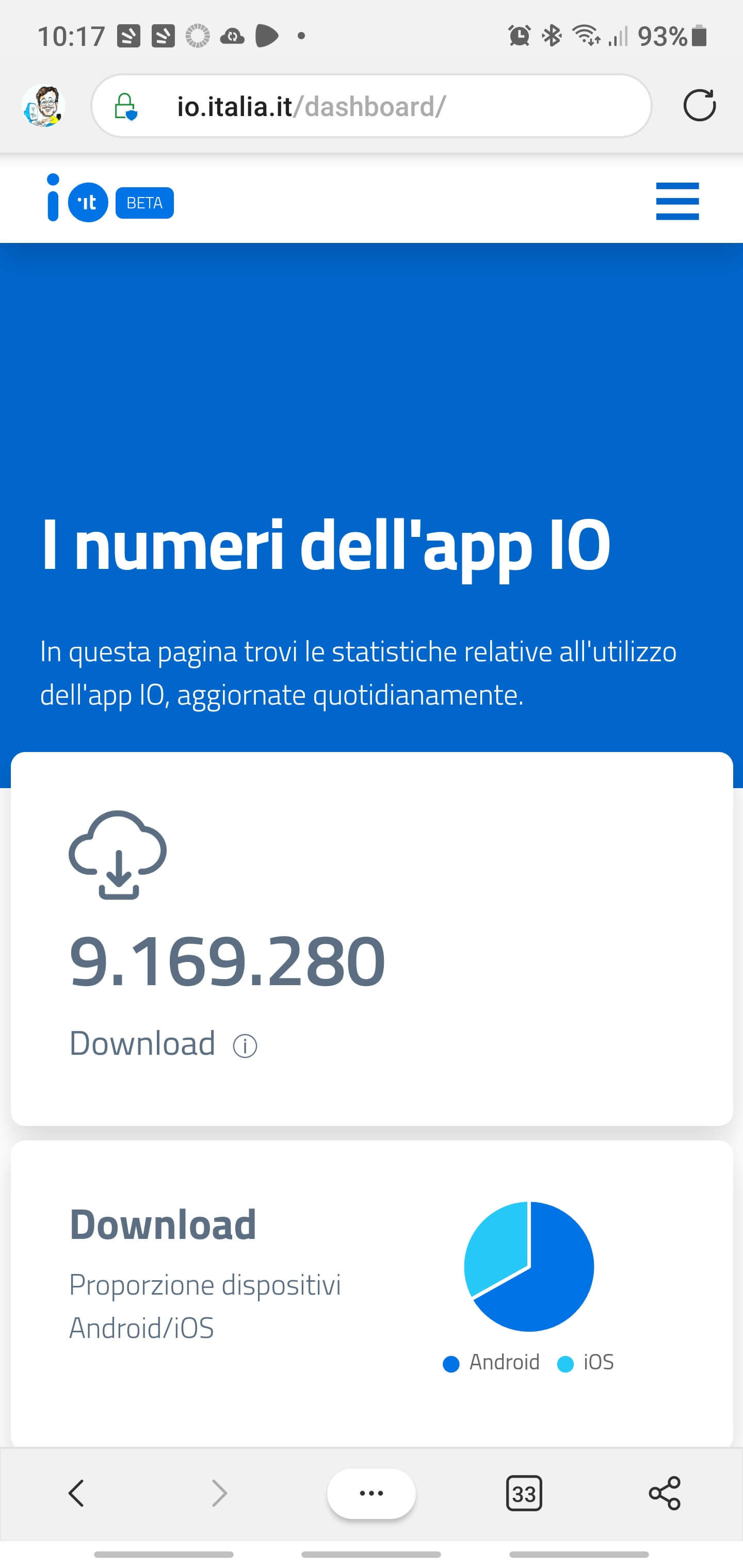Open the browser profile avatar
This screenshot has height=1568, width=743.
[43, 106]
